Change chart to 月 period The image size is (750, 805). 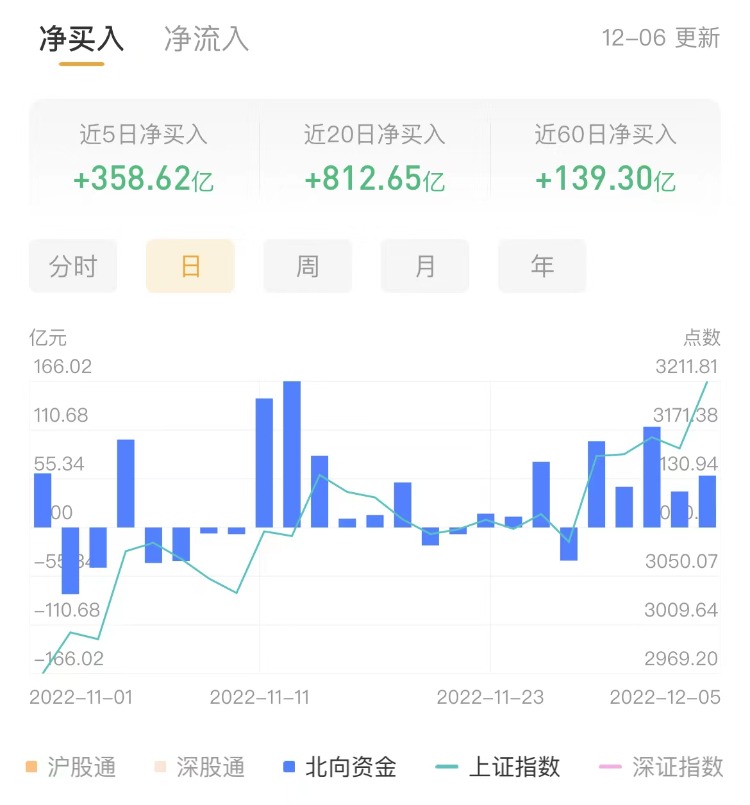pos(425,266)
